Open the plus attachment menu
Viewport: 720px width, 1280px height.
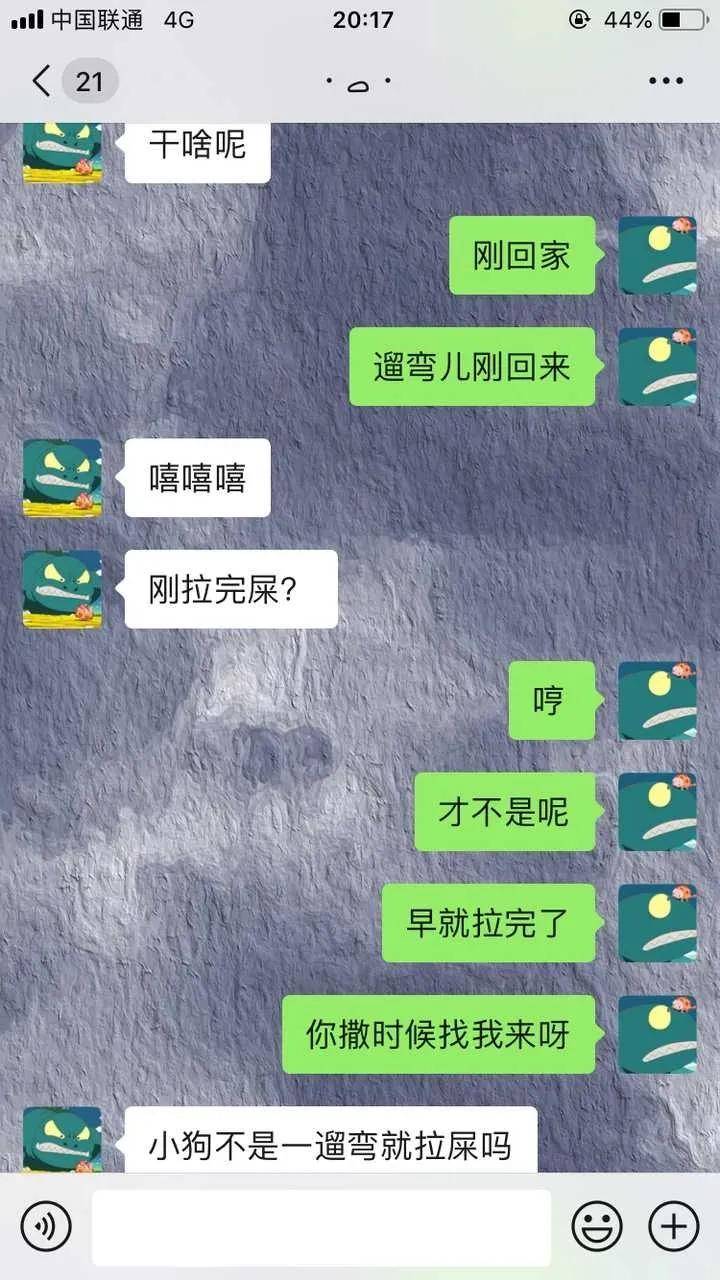point(673,1226)
